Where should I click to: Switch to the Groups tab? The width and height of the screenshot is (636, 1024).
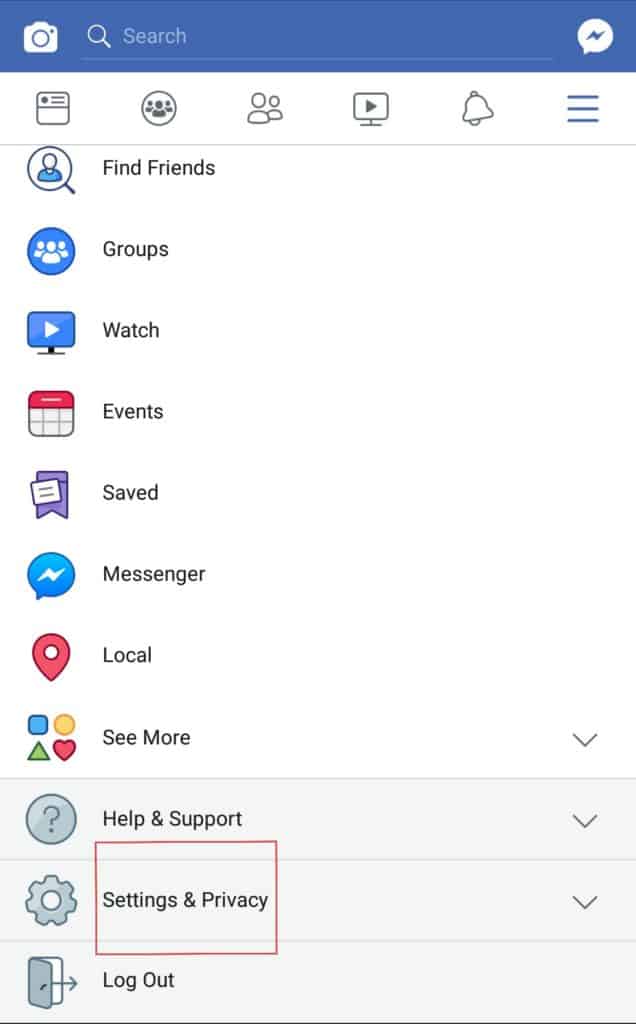click(159, 108)
